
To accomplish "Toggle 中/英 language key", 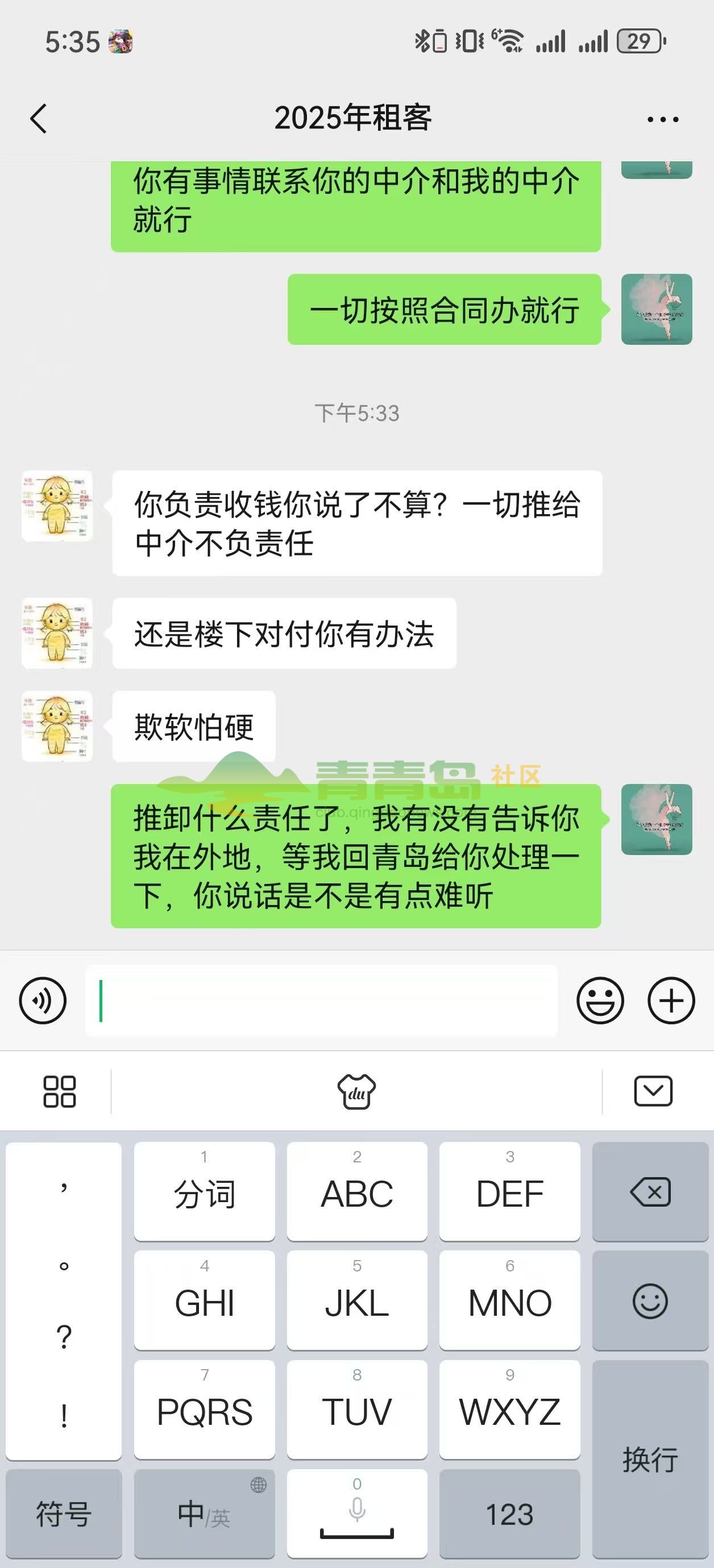I will [204, 1514].
